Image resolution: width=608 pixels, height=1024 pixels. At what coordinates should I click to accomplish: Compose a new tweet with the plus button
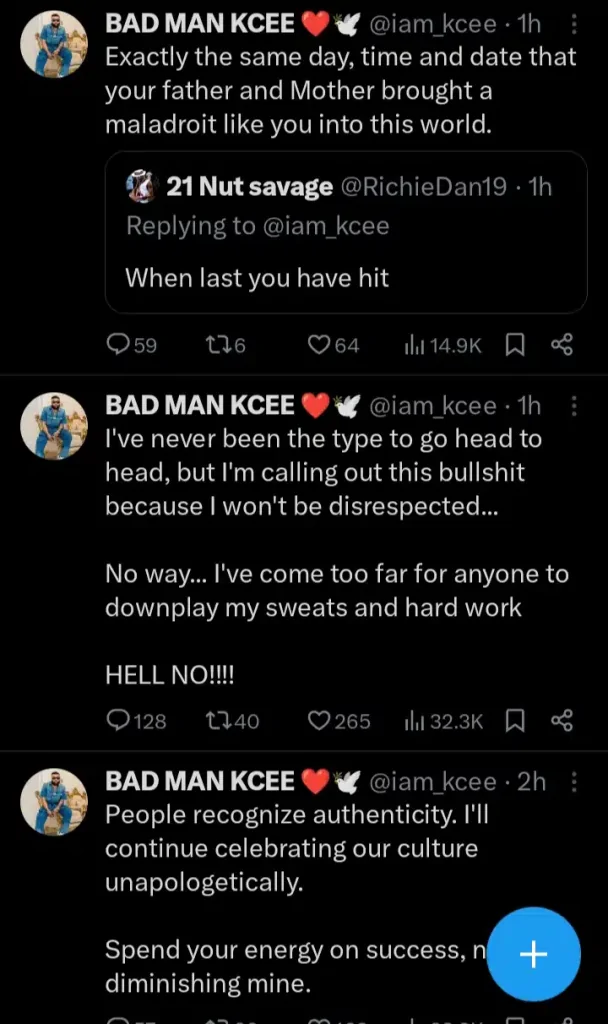pos(534,954)
